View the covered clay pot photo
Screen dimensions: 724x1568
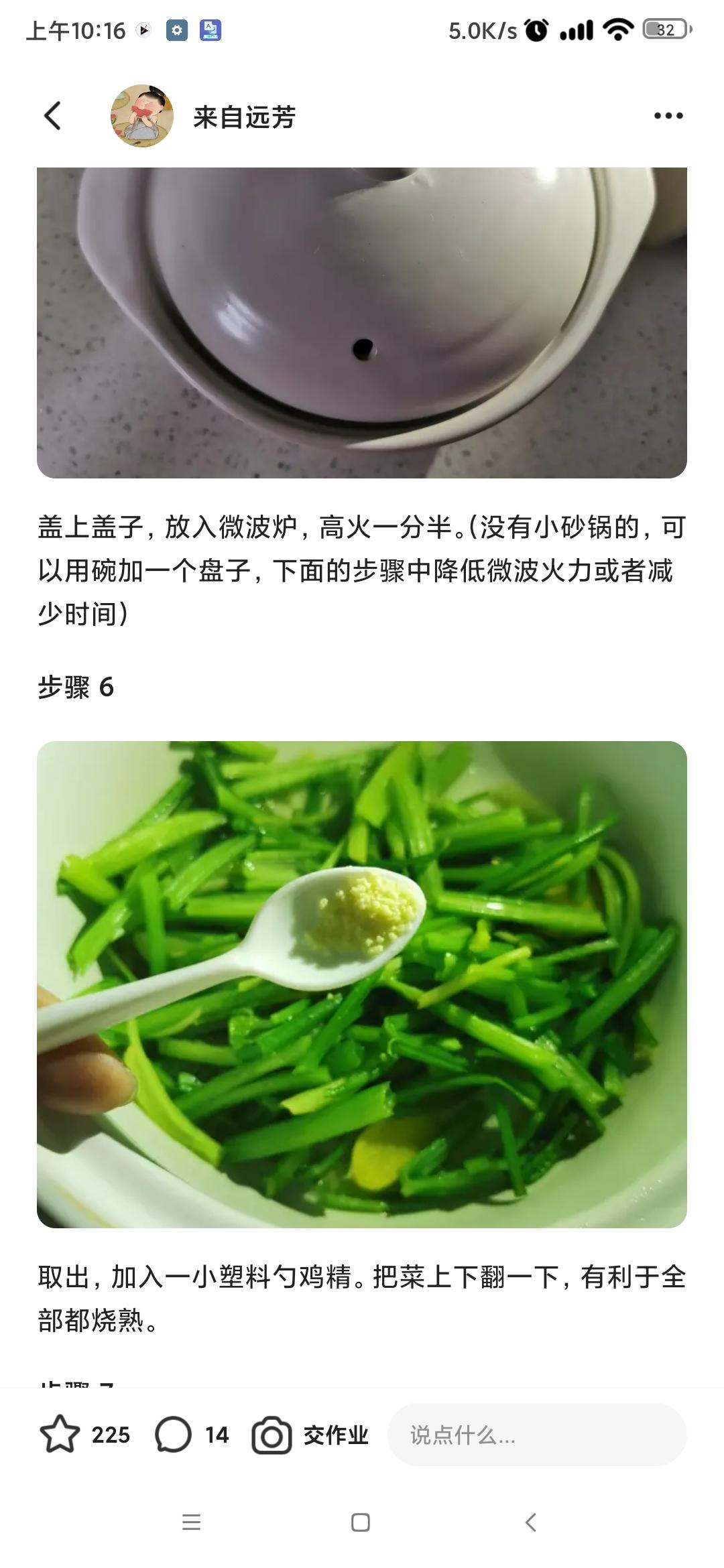point(362,322)
